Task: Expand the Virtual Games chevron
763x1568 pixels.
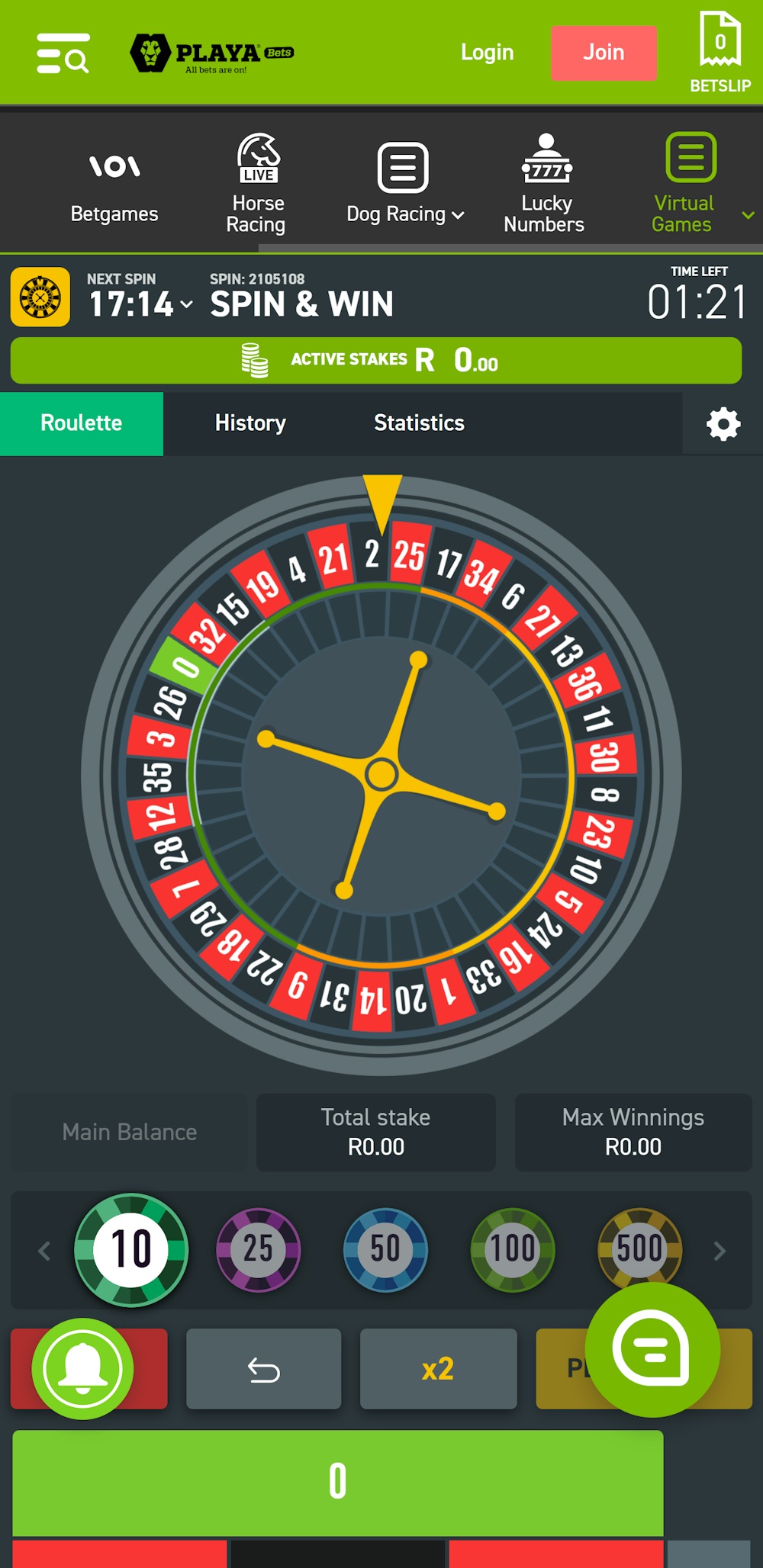Action: click(749, 215)
